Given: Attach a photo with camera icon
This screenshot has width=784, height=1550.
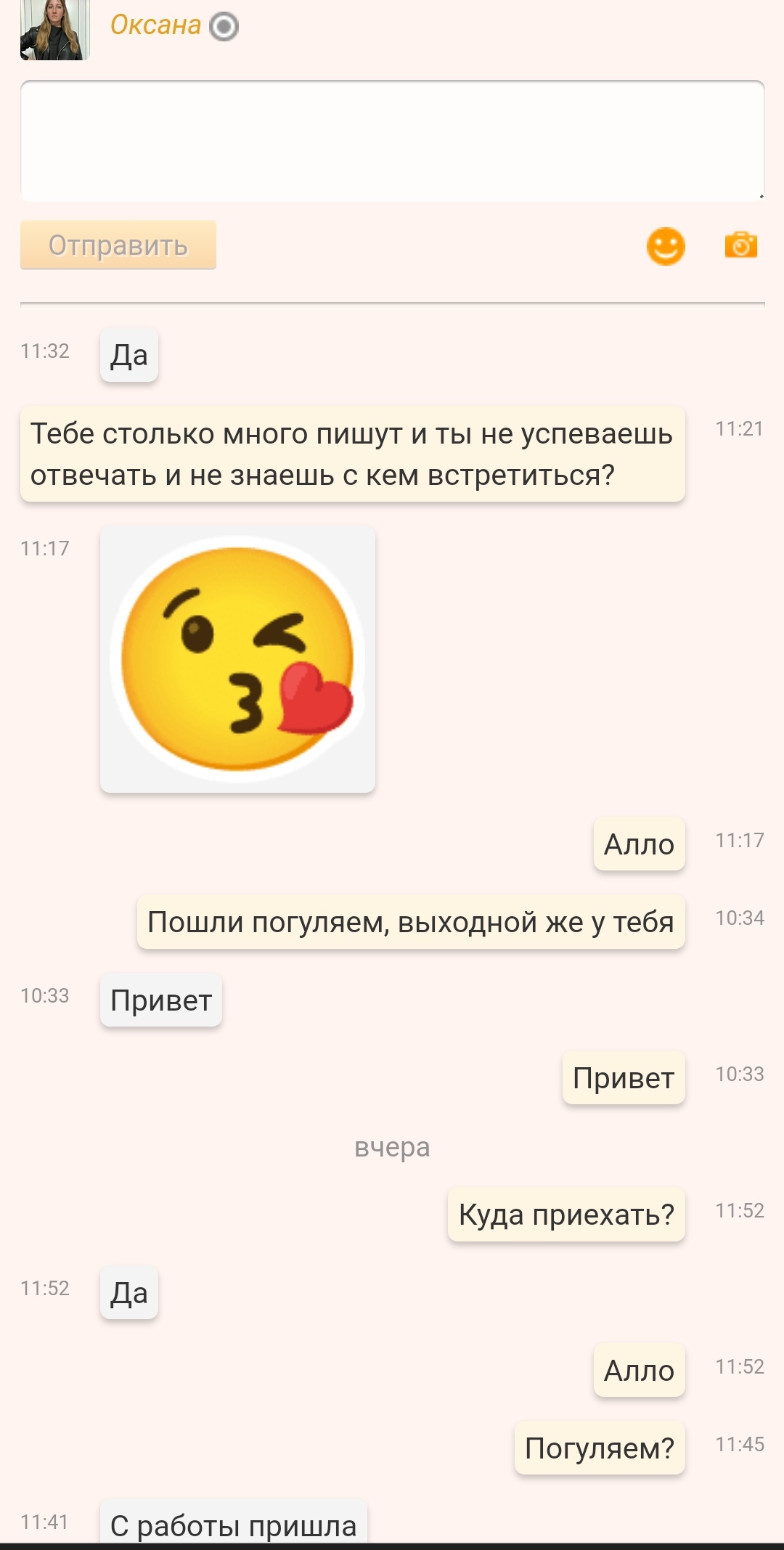Looking at the screenshot, I should click(740, 245).
